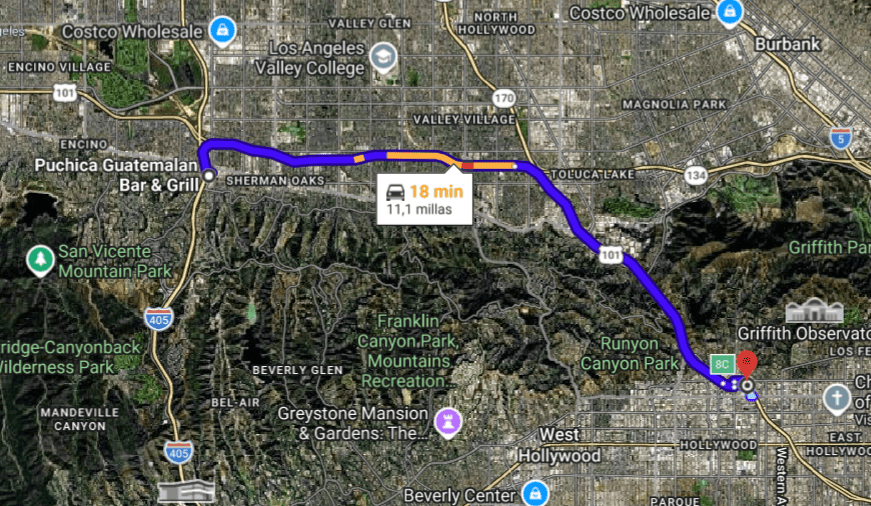Open the Costco Wholesale pin near Burbank

coord(731,13)
